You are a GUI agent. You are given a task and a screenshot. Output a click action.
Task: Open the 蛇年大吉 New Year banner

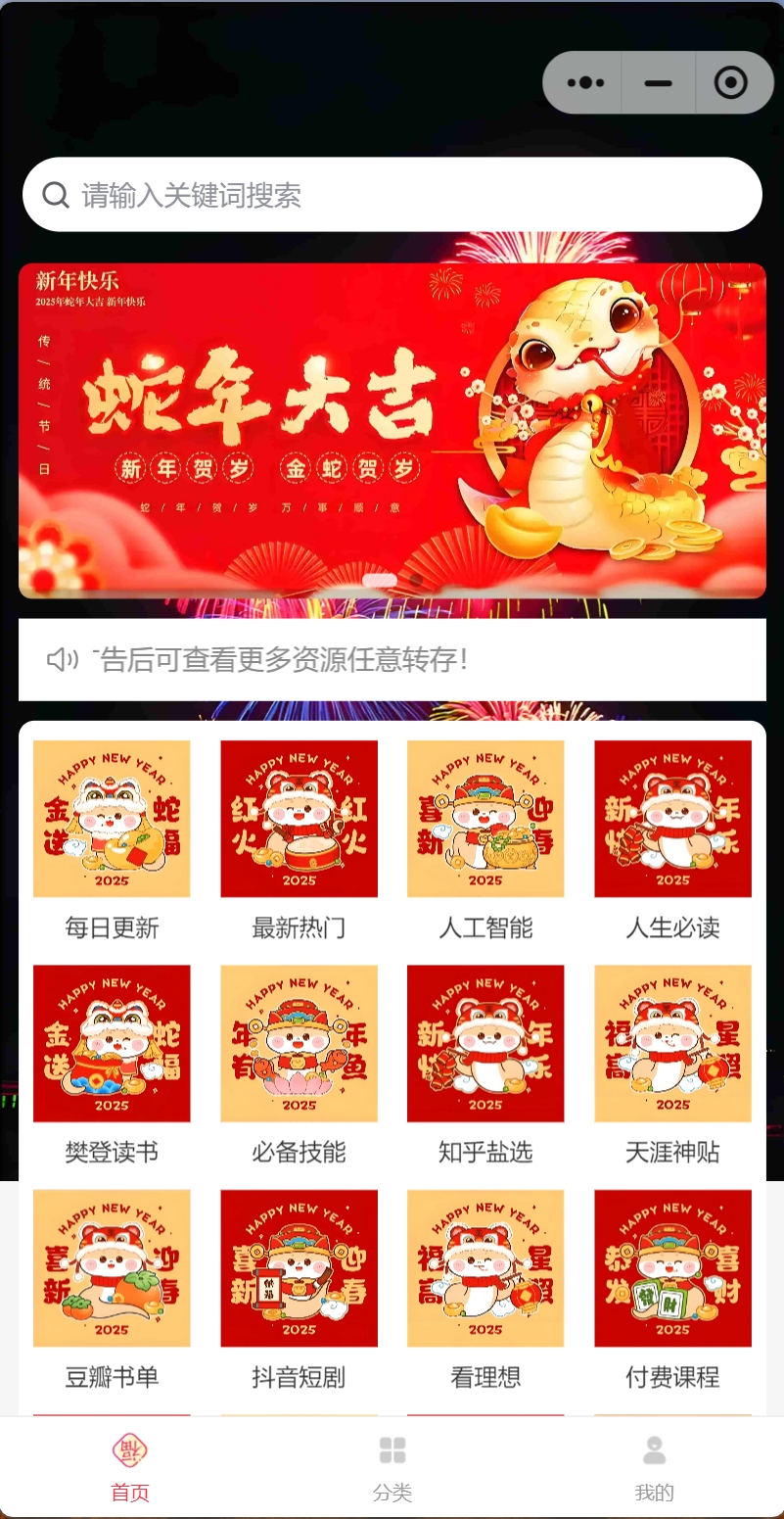[x=392, y=430]
